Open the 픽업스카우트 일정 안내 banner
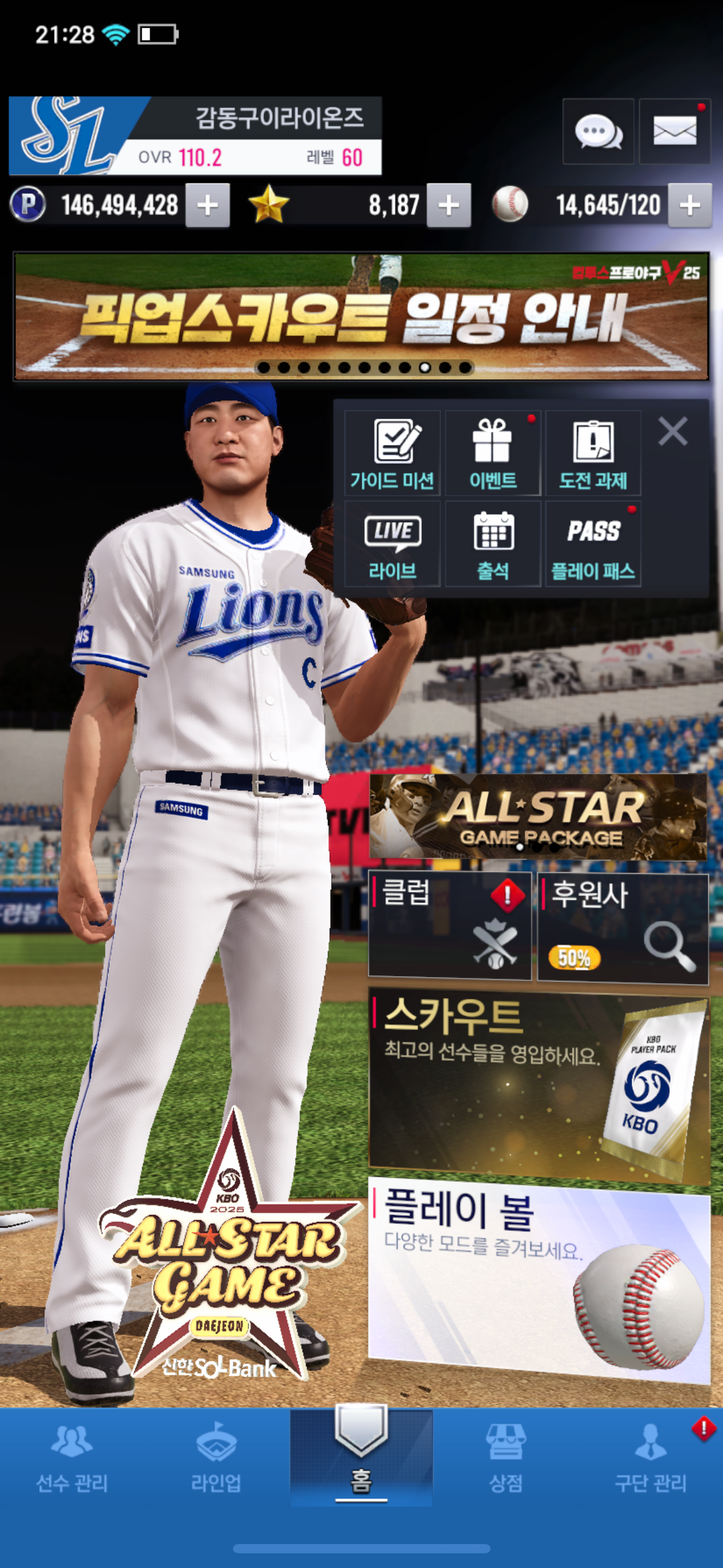The width and height of the screenshot is (723, 1568). point(361,316)
